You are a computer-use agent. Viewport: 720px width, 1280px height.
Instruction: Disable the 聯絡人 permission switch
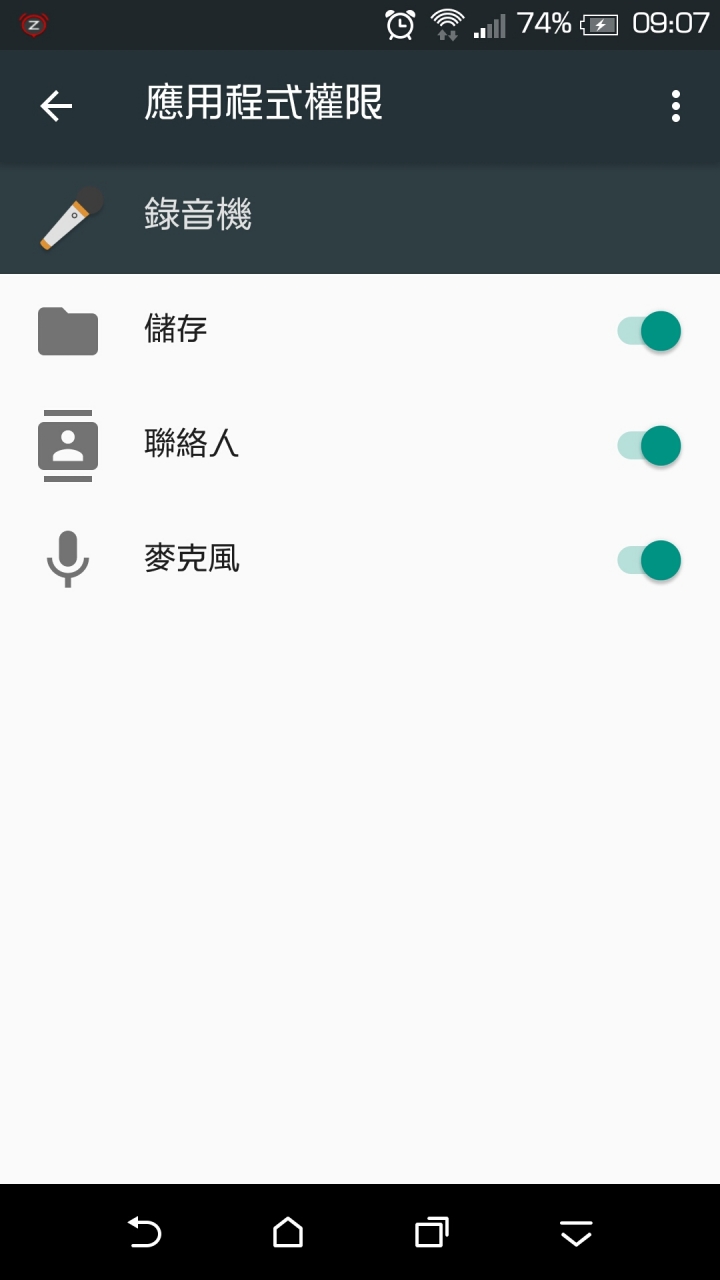pyautogui.click(x=649, y=445)
